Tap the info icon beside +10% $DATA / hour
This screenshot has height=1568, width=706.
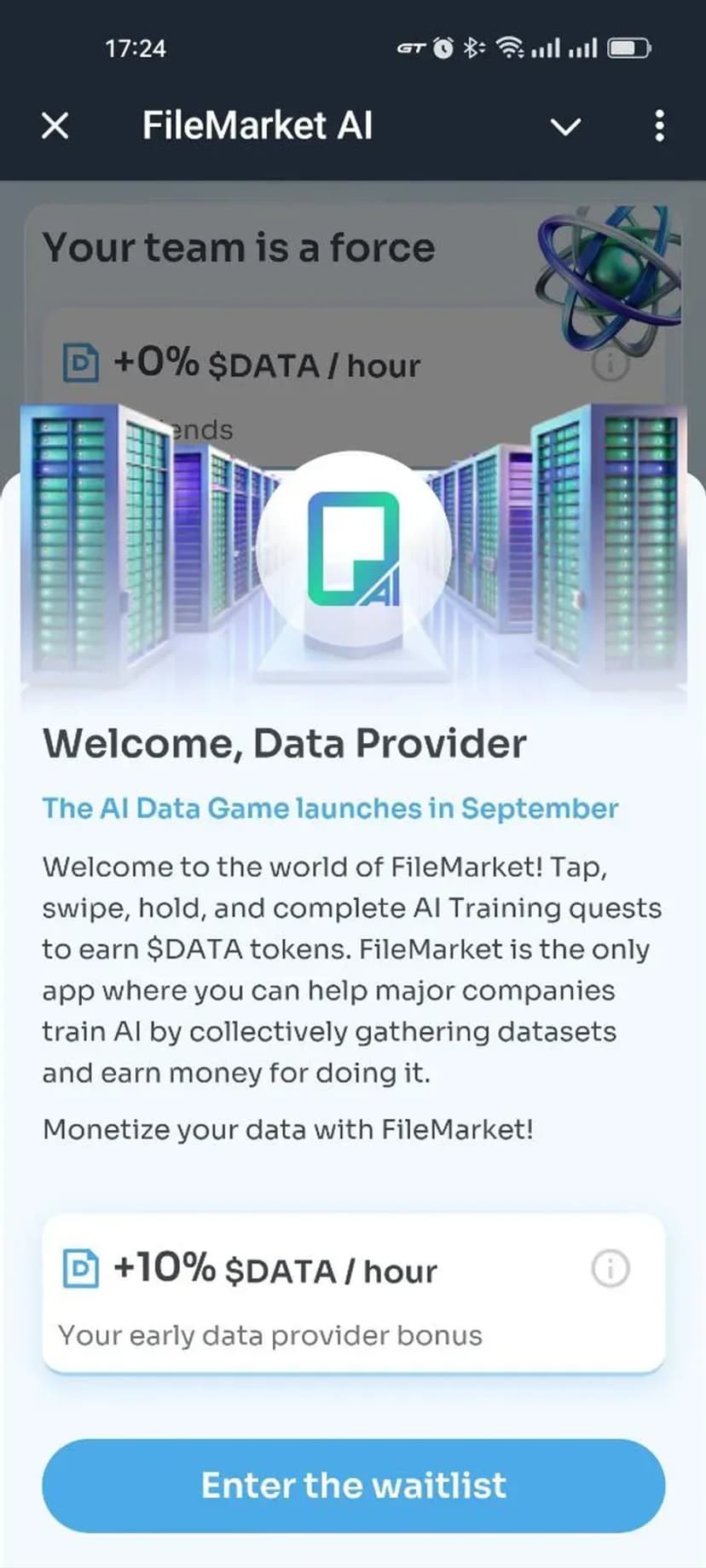[x=610, y=1269]
